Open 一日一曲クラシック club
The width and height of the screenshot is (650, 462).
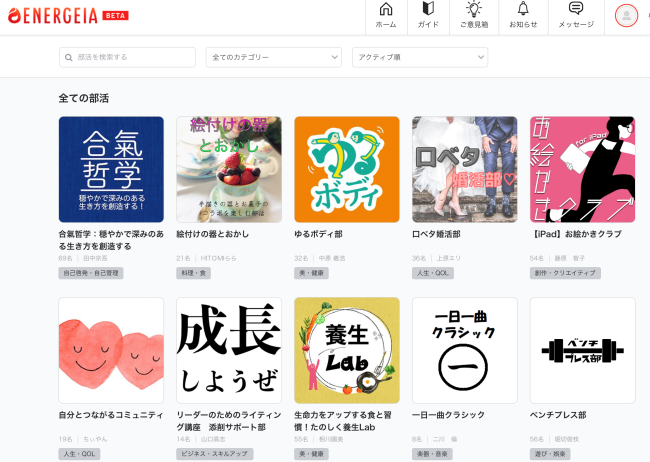pos(464,349)
